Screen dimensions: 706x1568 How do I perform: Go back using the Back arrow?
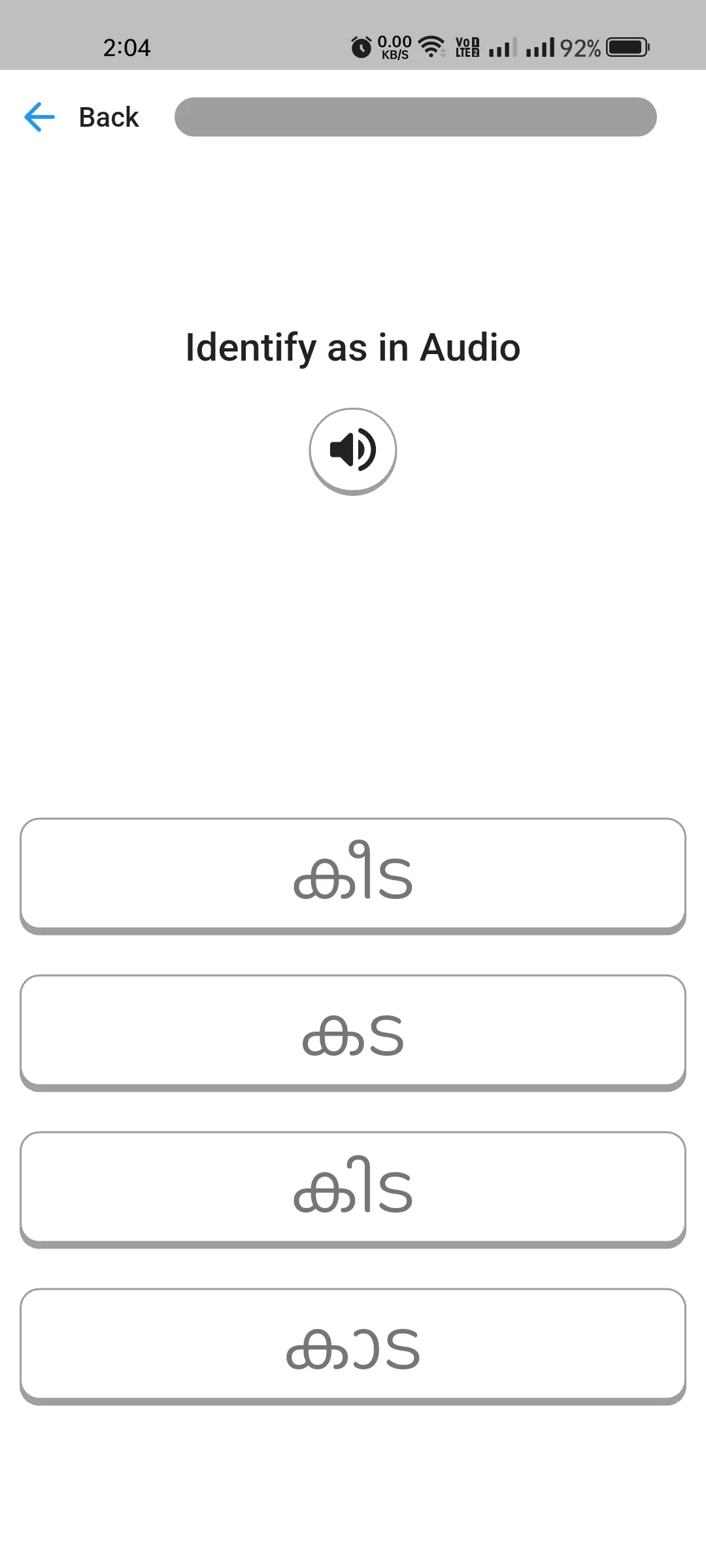click(40, 118)
